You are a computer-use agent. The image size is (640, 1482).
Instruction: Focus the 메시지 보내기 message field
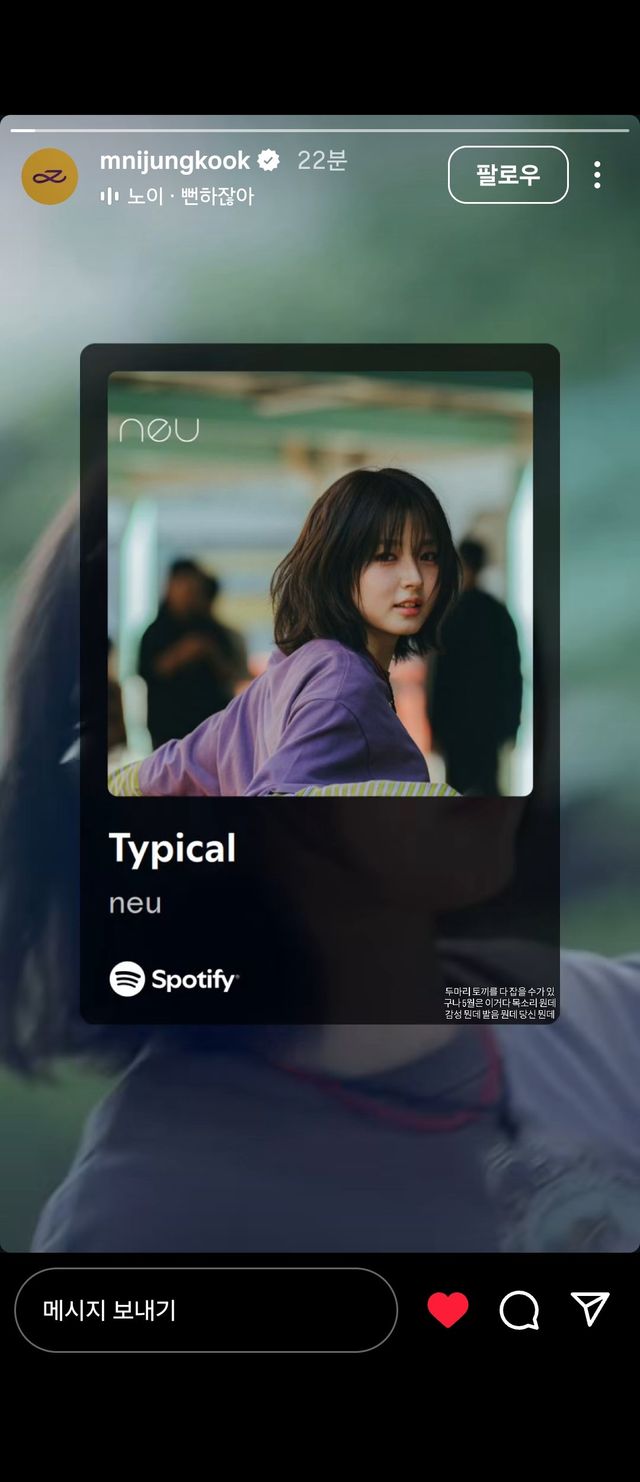click(x=205, y=1310)
